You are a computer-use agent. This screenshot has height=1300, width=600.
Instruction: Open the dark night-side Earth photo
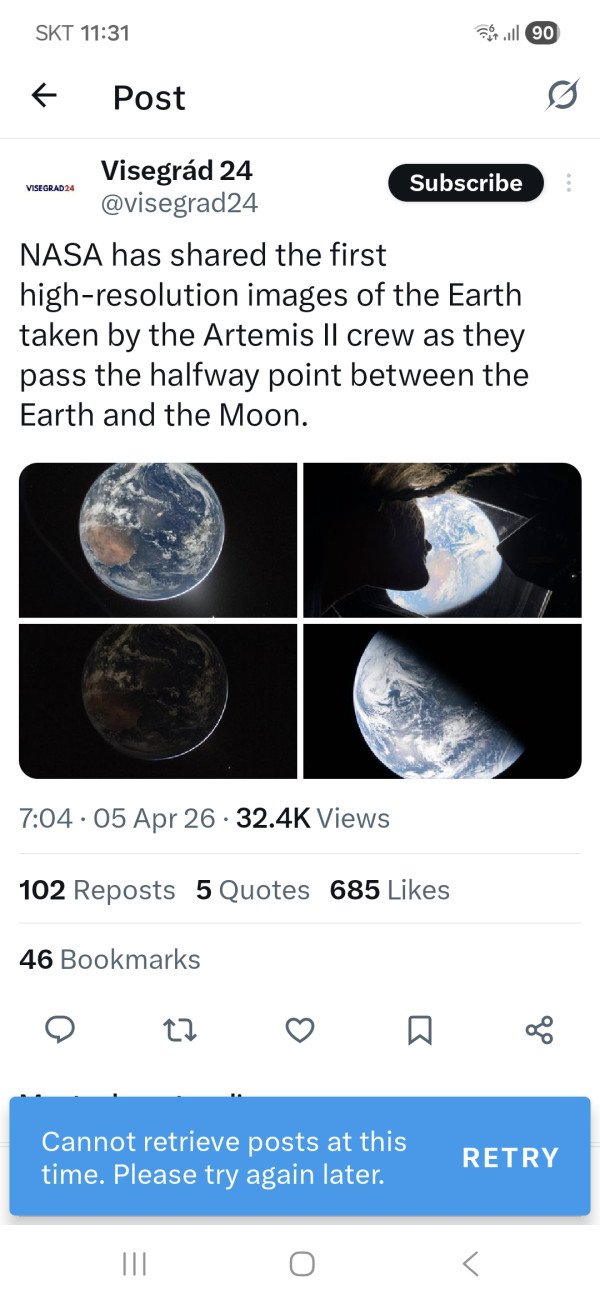point(158,701)
